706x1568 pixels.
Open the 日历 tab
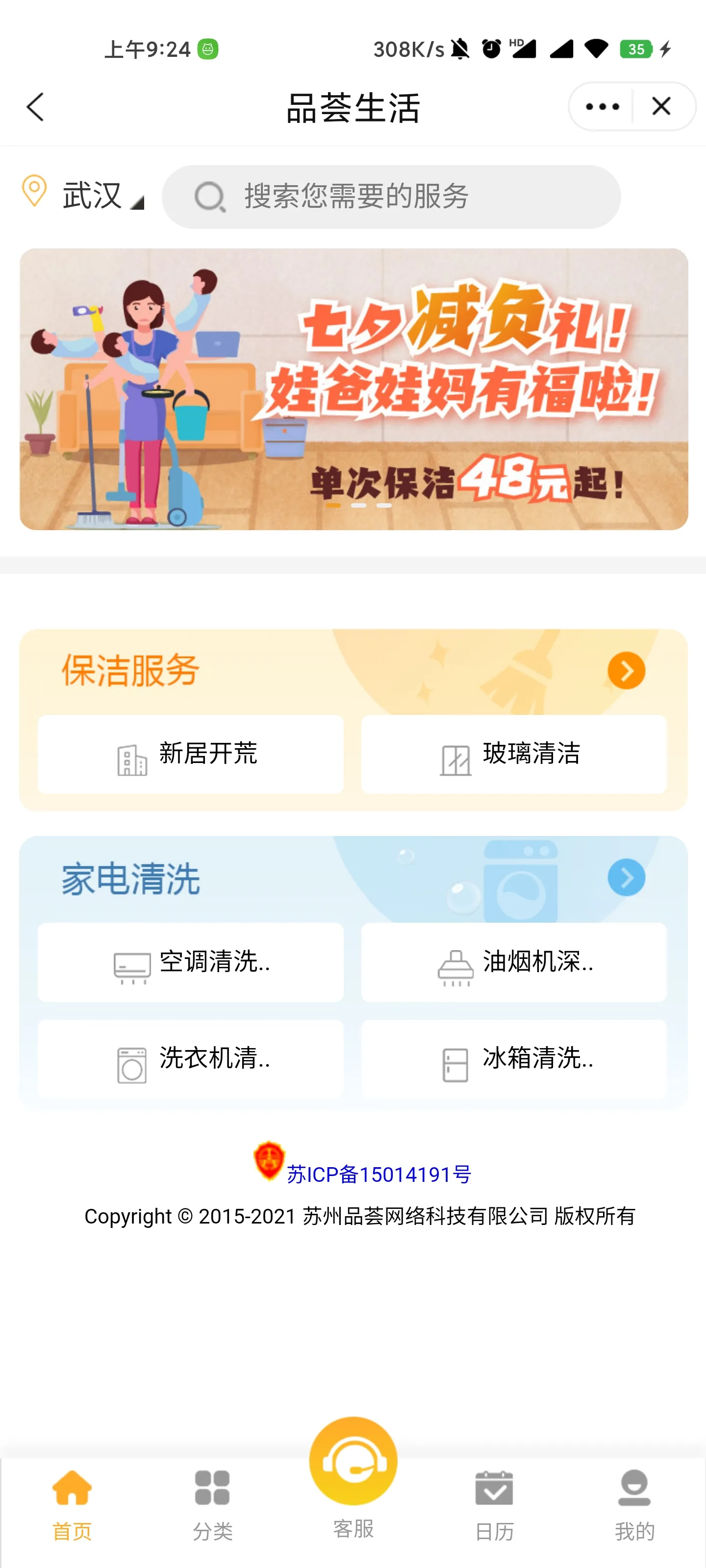494,1503
